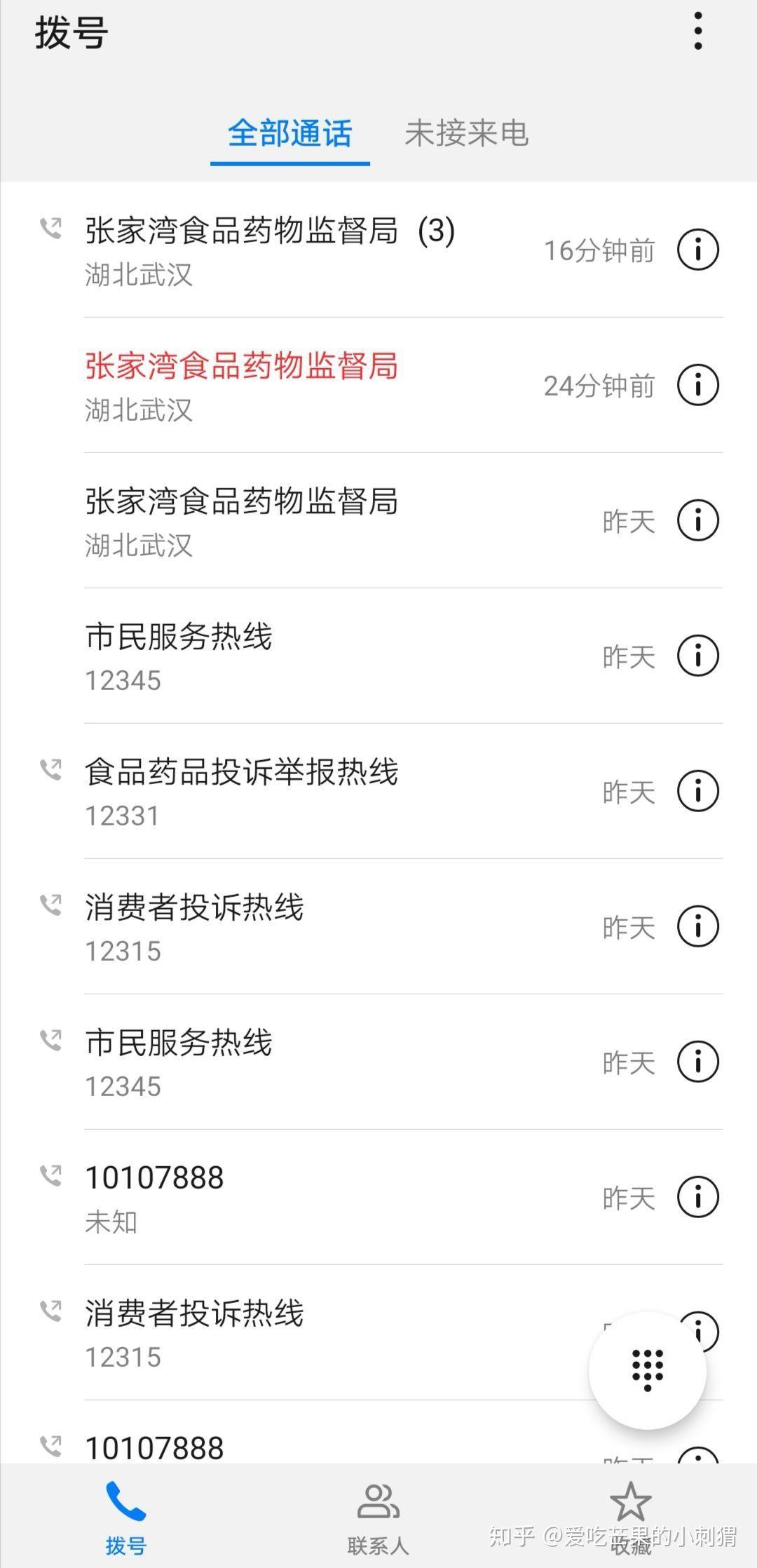
Task: Open info for 市民服务热线 12345 entry
Action: (x=697, y=656)
